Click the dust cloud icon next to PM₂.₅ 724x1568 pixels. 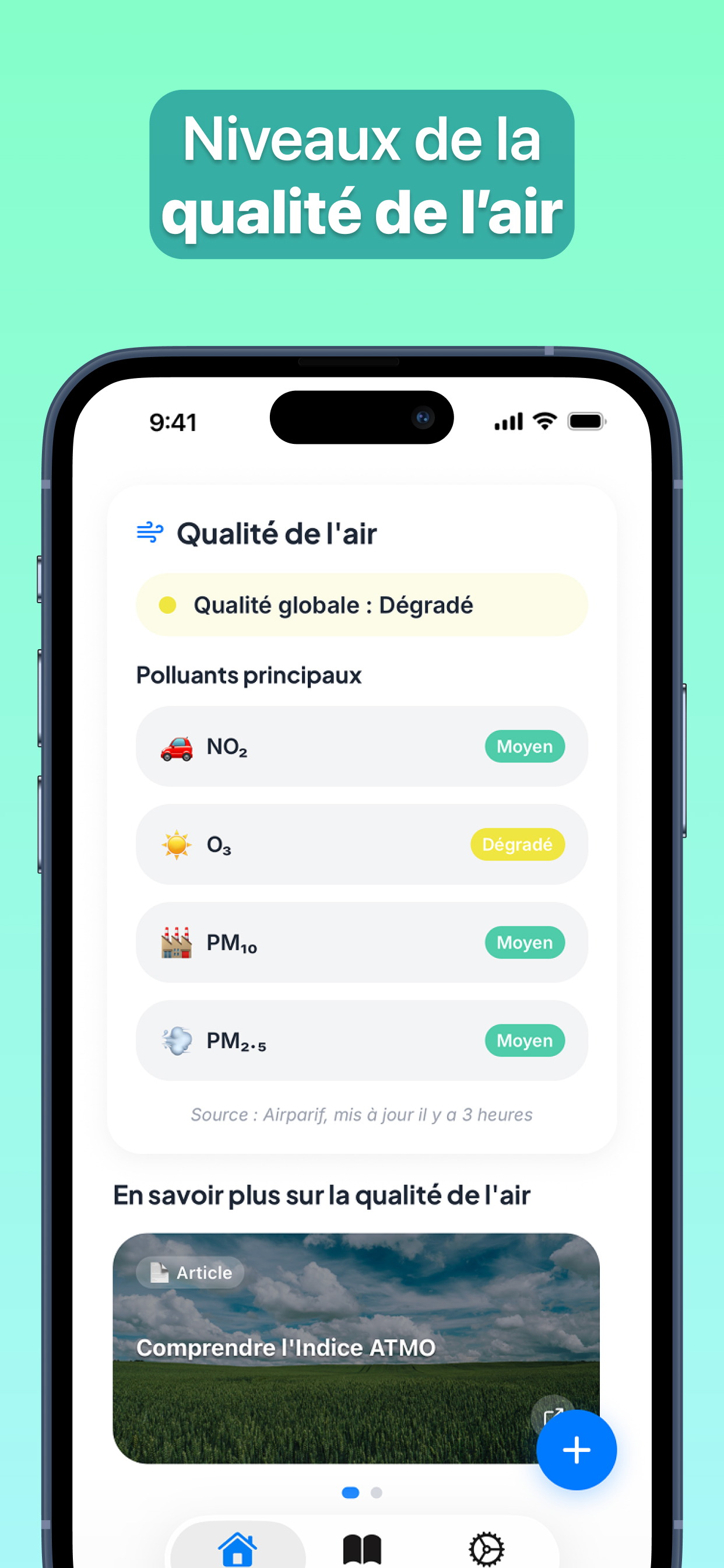click(x=177, y=1041)
